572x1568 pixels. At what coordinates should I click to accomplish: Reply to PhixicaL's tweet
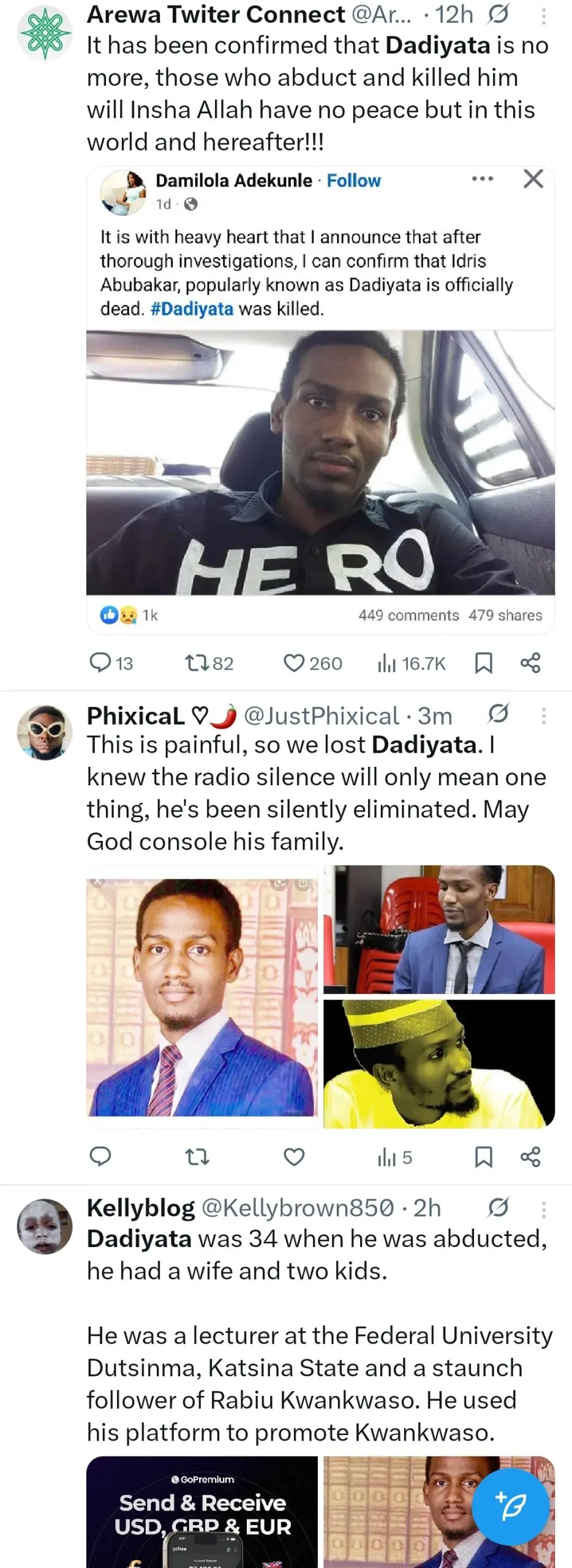click(100, 1156)
